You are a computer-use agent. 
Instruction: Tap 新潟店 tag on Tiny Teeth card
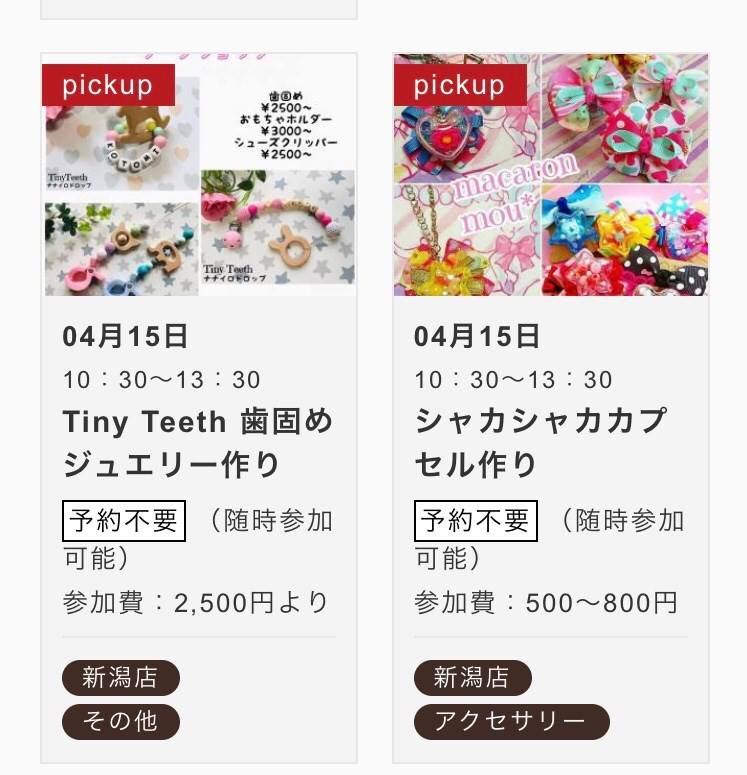click(120, 678)
